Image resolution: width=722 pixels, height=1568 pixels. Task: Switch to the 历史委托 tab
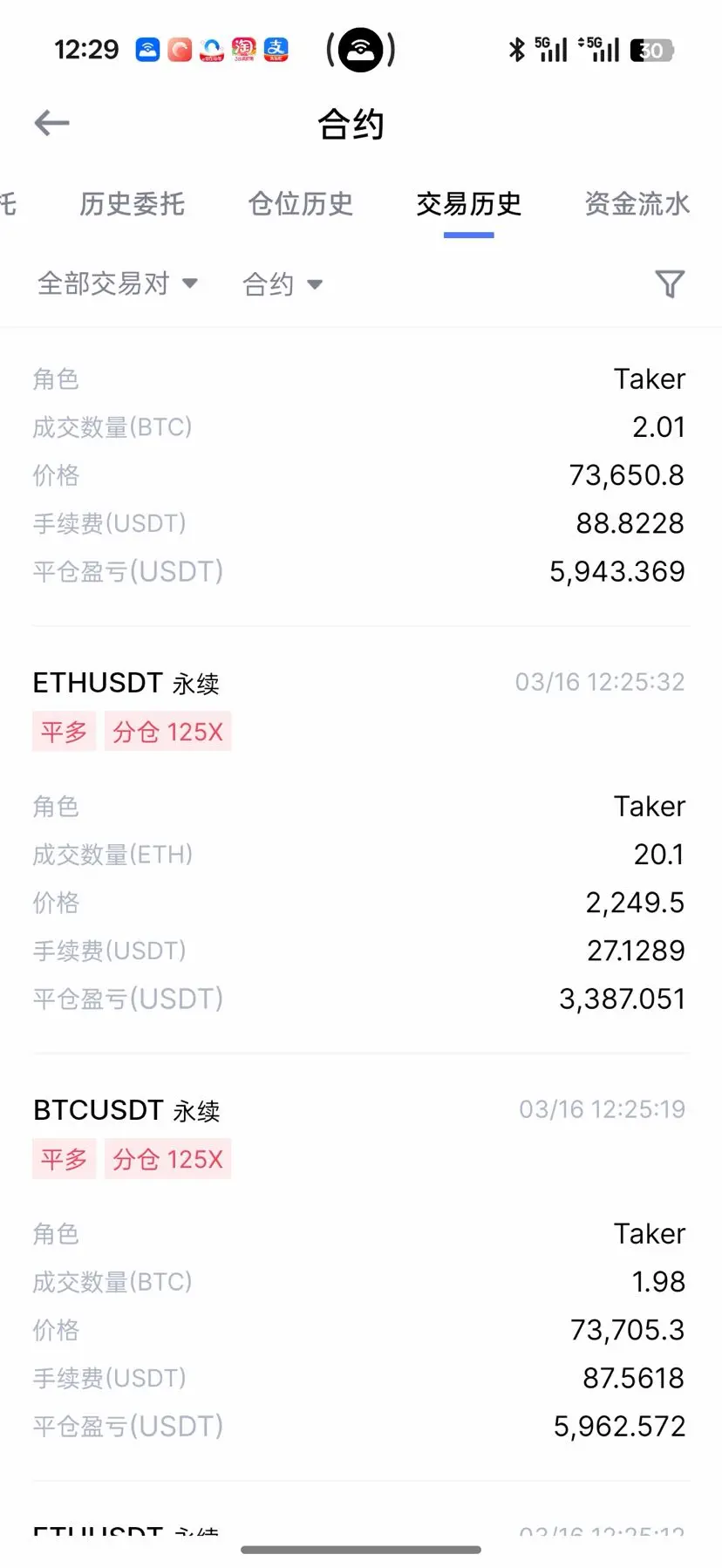pos(132,204)
